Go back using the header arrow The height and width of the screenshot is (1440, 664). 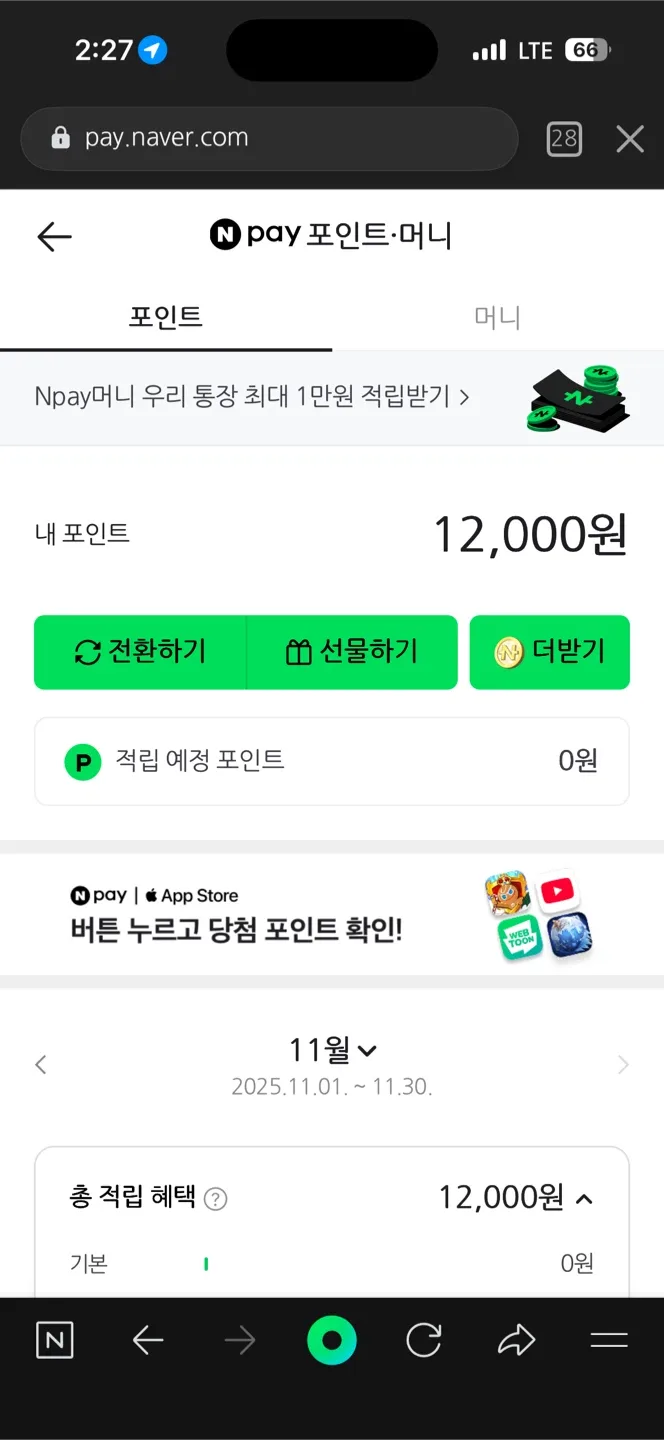tap(54, 237)
